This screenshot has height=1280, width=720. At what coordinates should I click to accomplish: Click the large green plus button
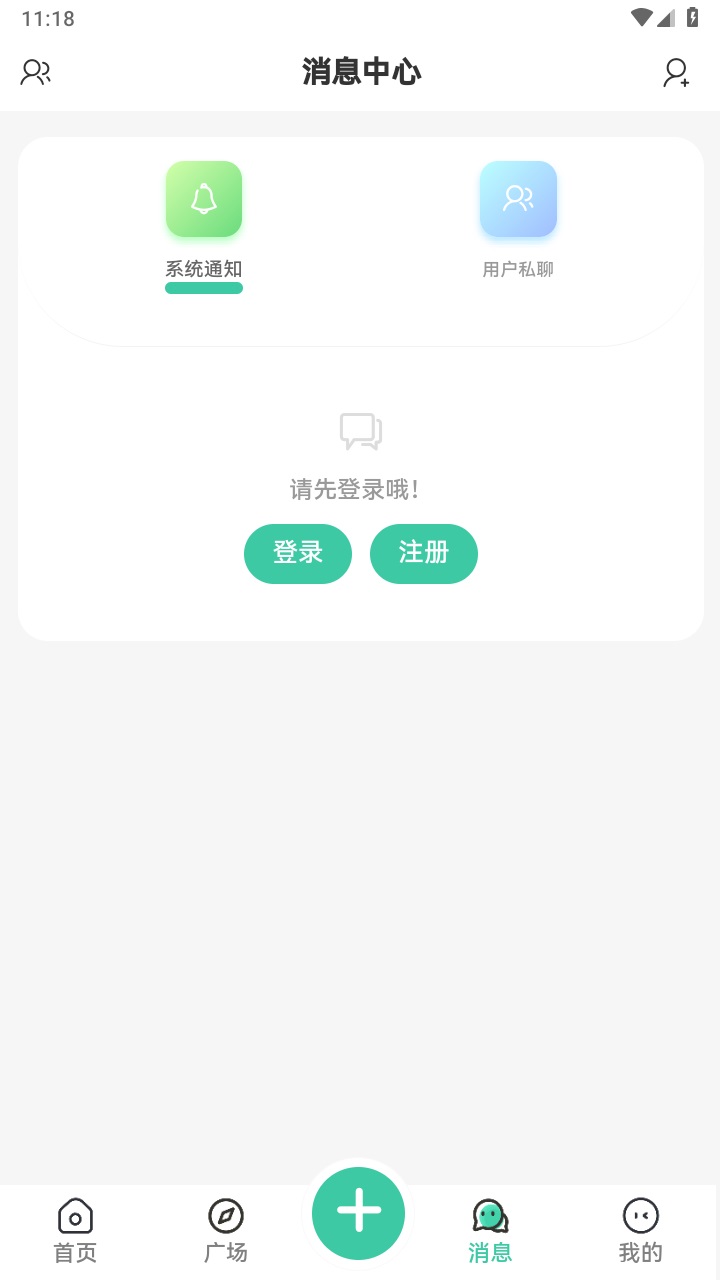click(358, 1212)
